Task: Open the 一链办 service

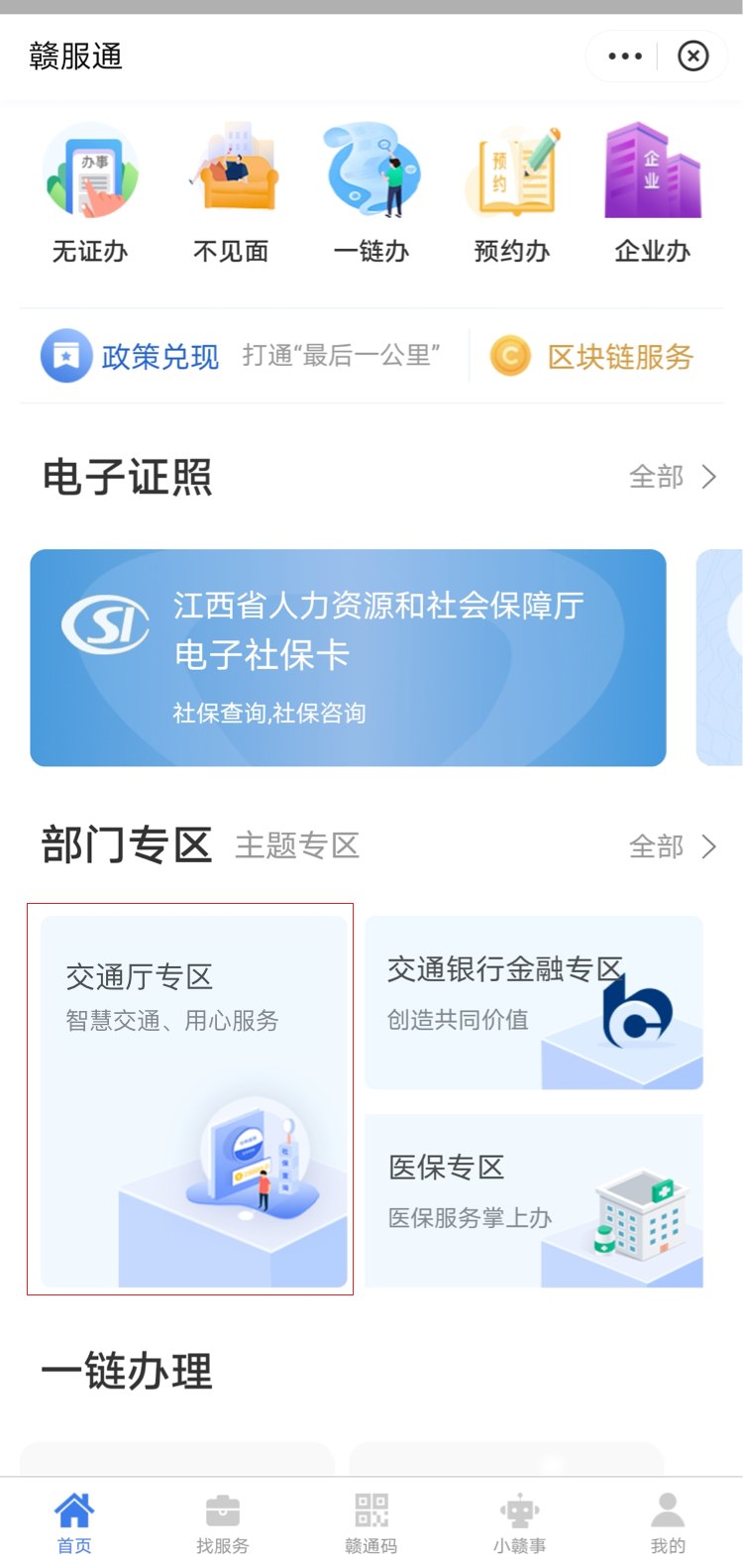Action: [x=371, y=193]
